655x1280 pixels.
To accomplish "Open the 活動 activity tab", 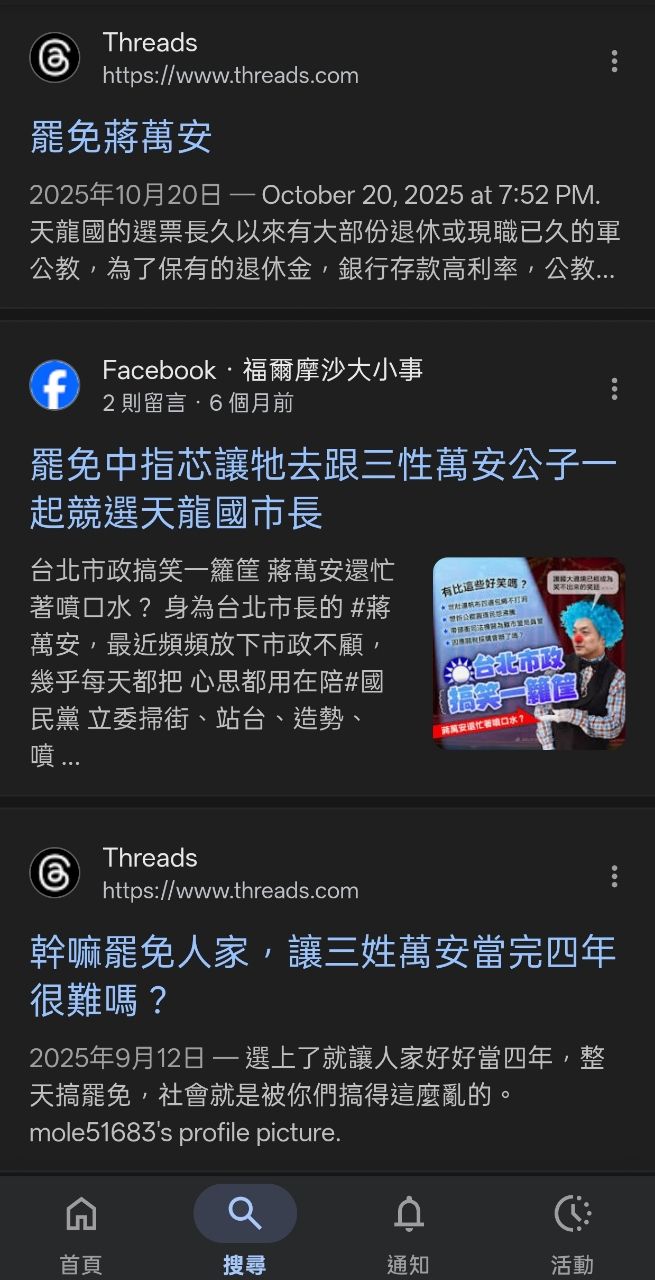I will click(572, 1230).
